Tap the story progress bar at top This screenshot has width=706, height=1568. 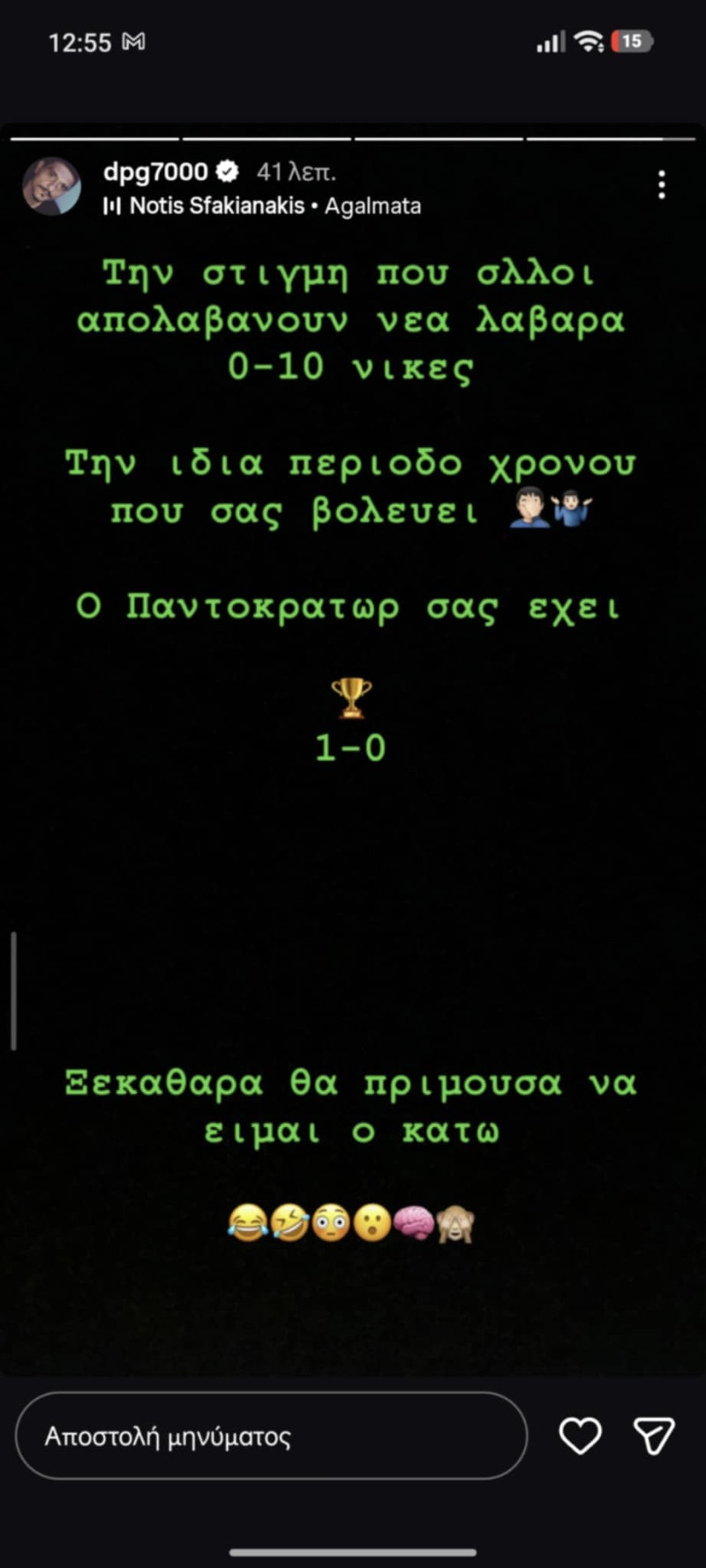pyautogui.click(x=353, y=138)
